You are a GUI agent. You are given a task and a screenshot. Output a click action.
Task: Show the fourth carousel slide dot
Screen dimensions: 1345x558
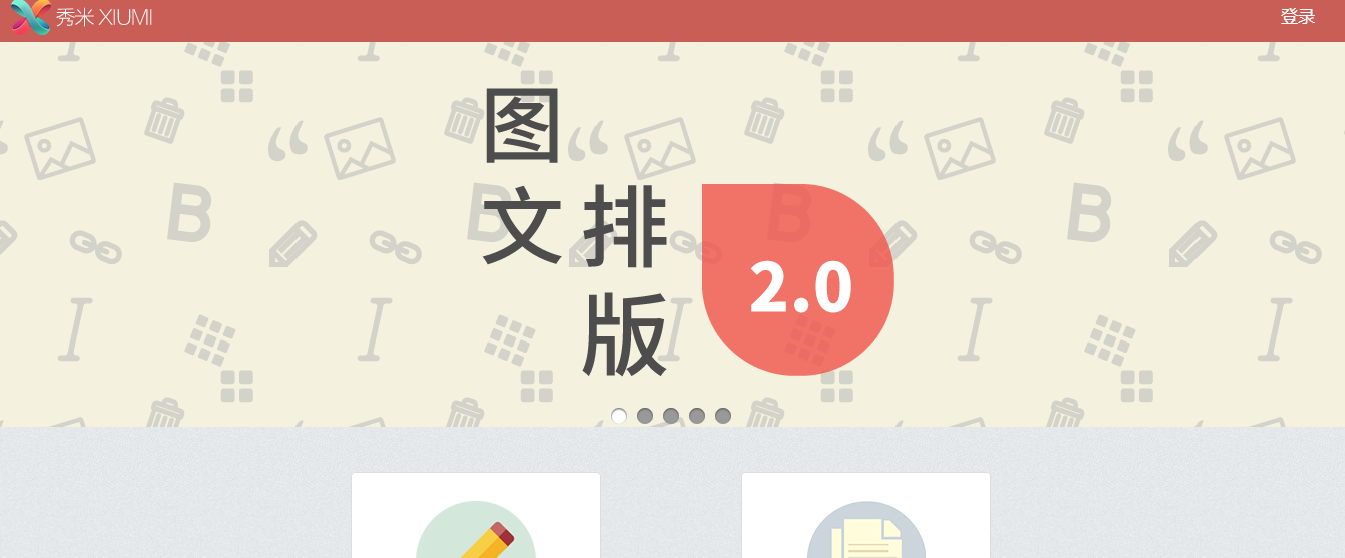click(697, 416)
